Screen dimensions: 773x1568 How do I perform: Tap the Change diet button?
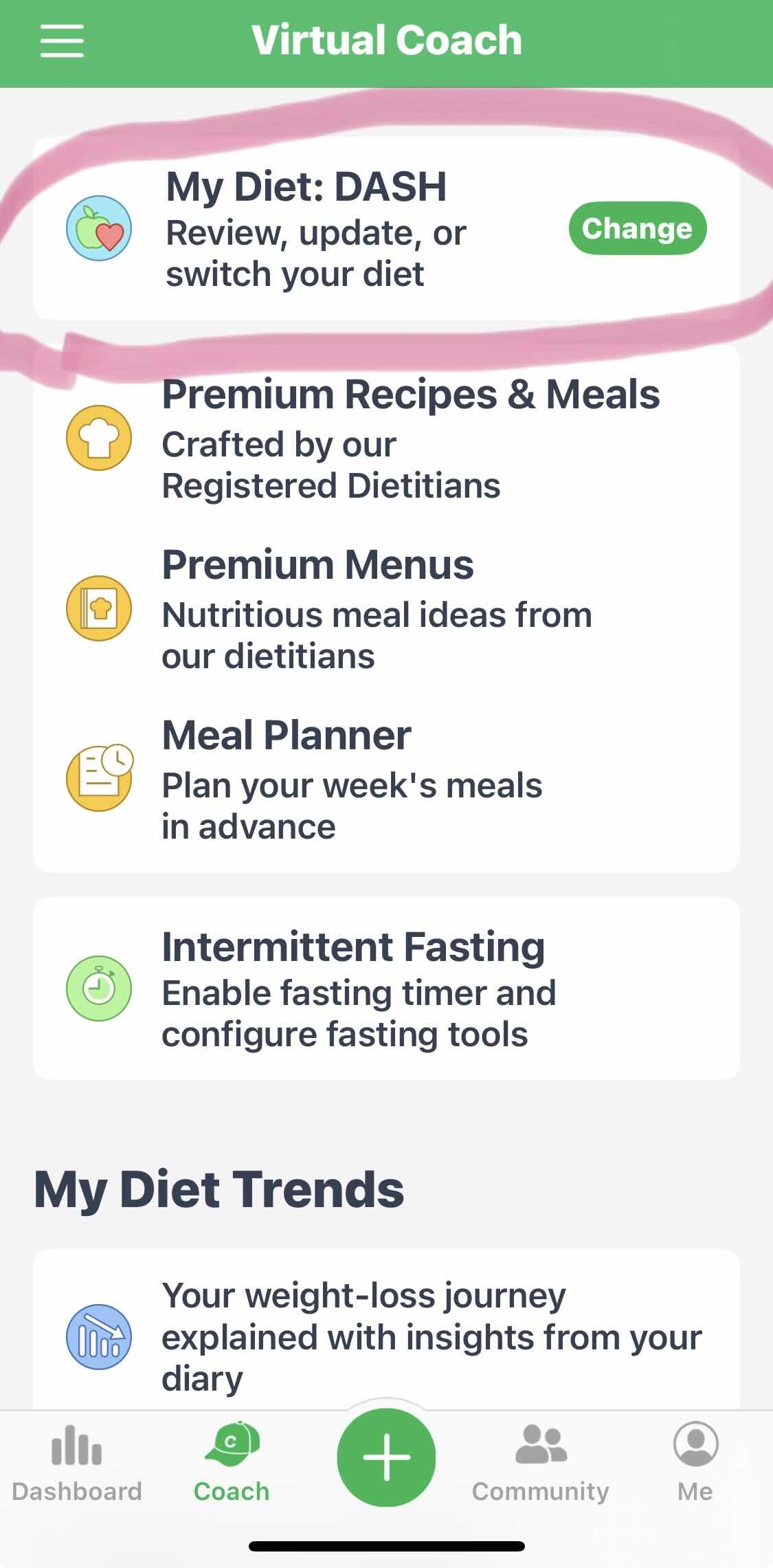tap(637, 228)
